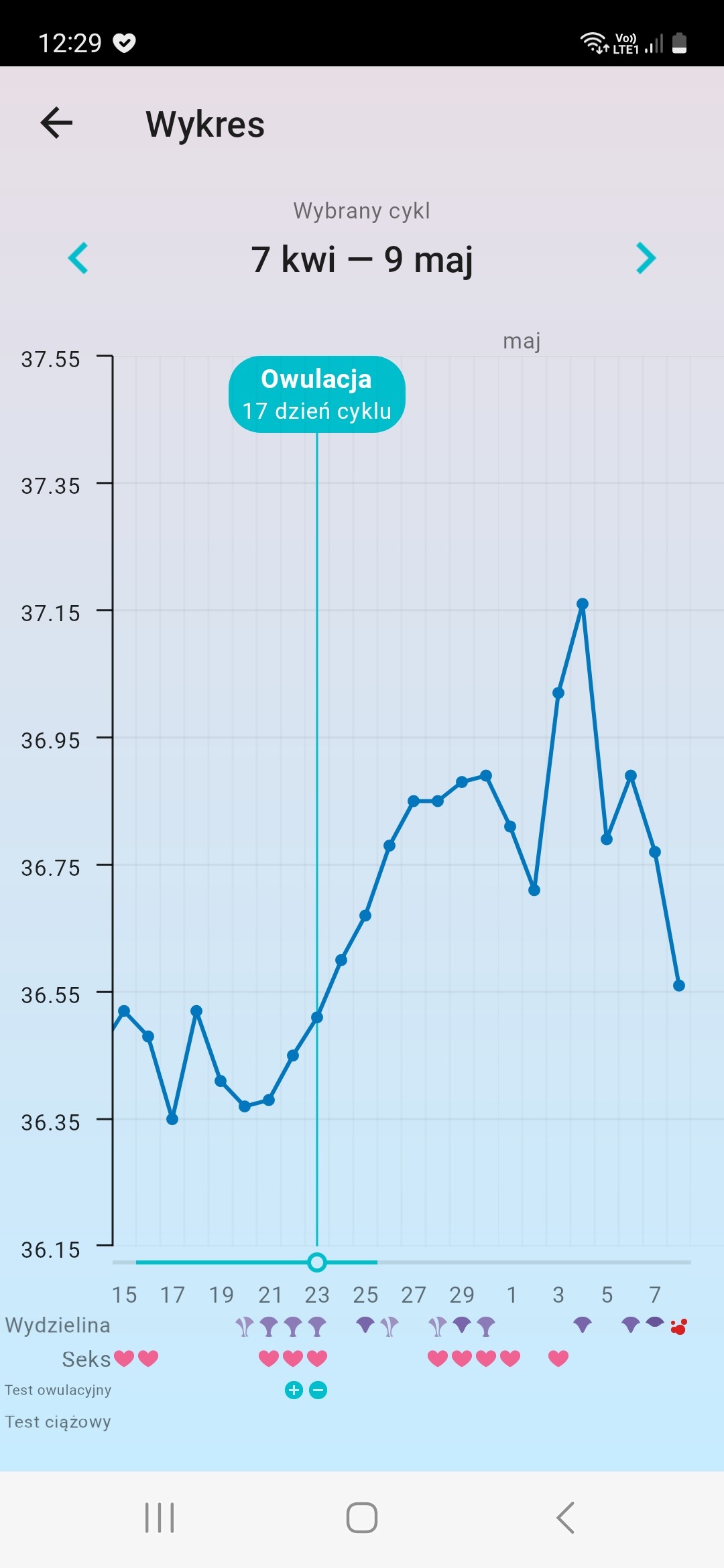
Task: Tap the Owulacja 17 dzień cyklu marker
Action: pyautogui.click(x=317, y=395)
